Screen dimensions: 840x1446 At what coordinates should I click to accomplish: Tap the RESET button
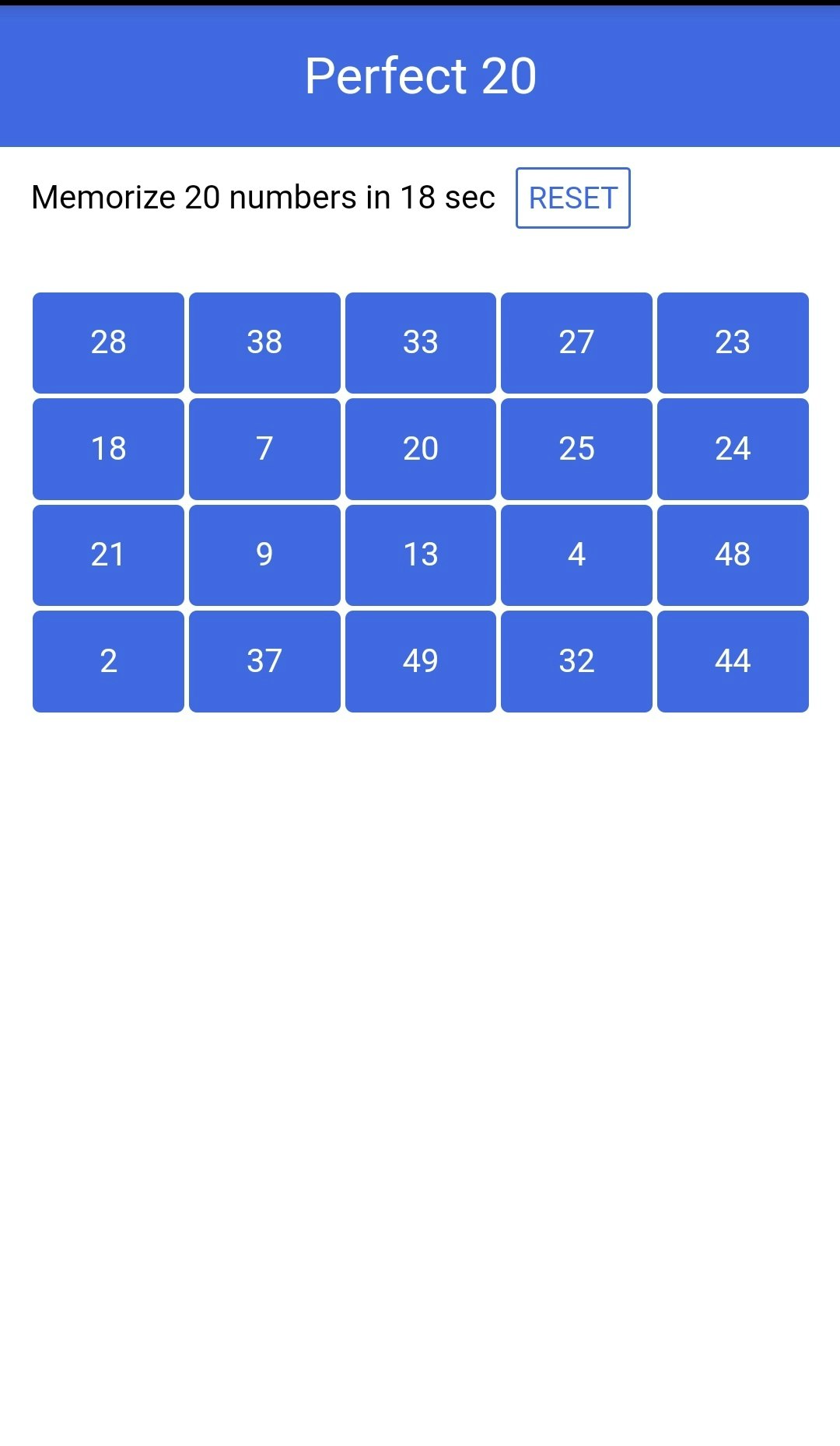click(x=572, y=198)
